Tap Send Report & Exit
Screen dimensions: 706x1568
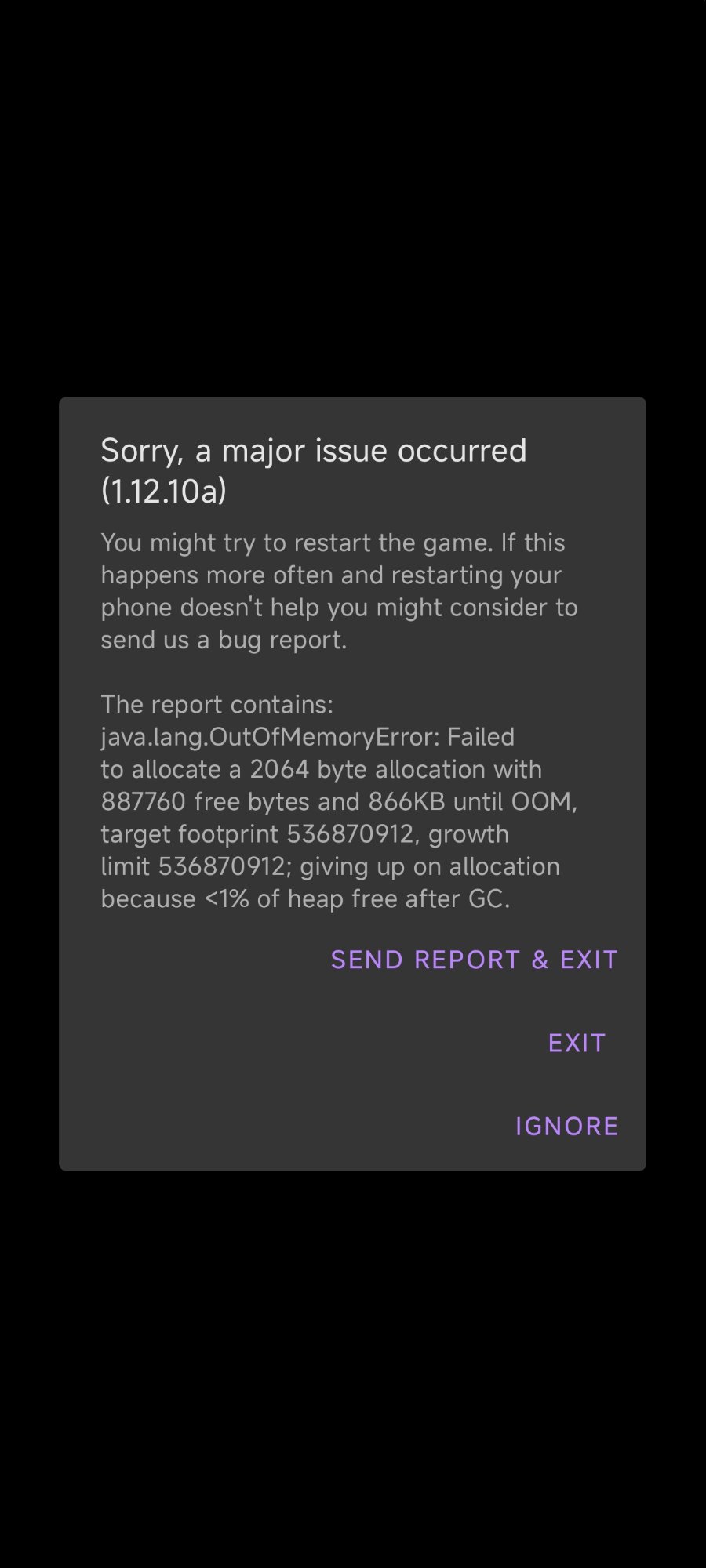474,960
